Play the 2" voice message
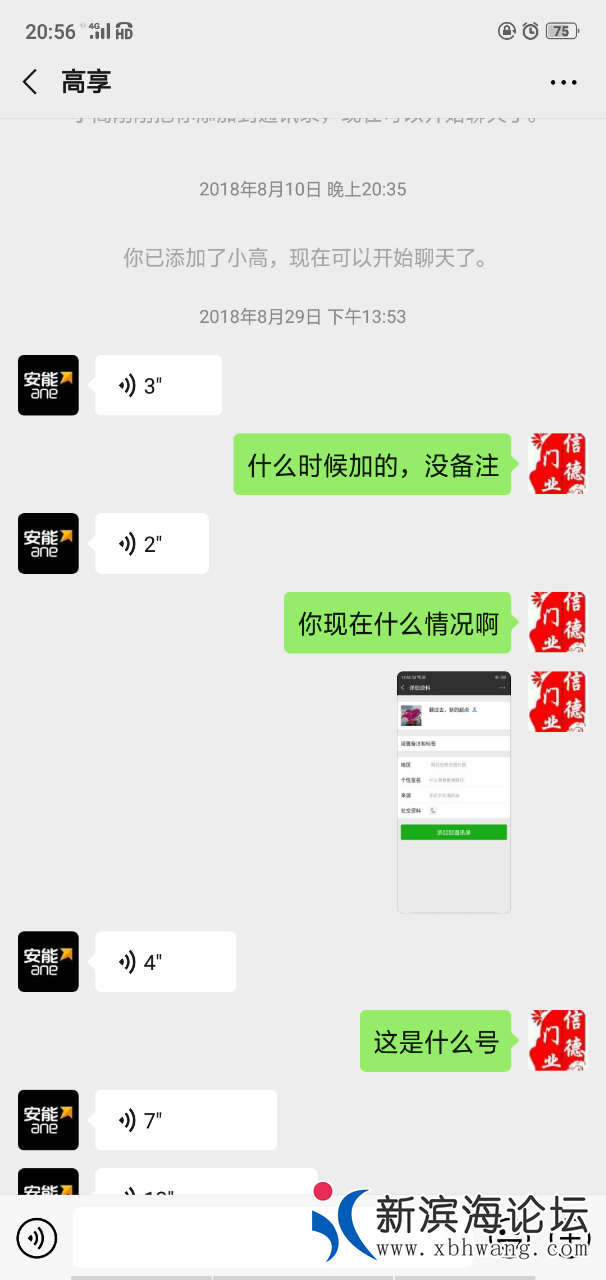This screenshot has height=1280, width=606. (x=151, y=543)
